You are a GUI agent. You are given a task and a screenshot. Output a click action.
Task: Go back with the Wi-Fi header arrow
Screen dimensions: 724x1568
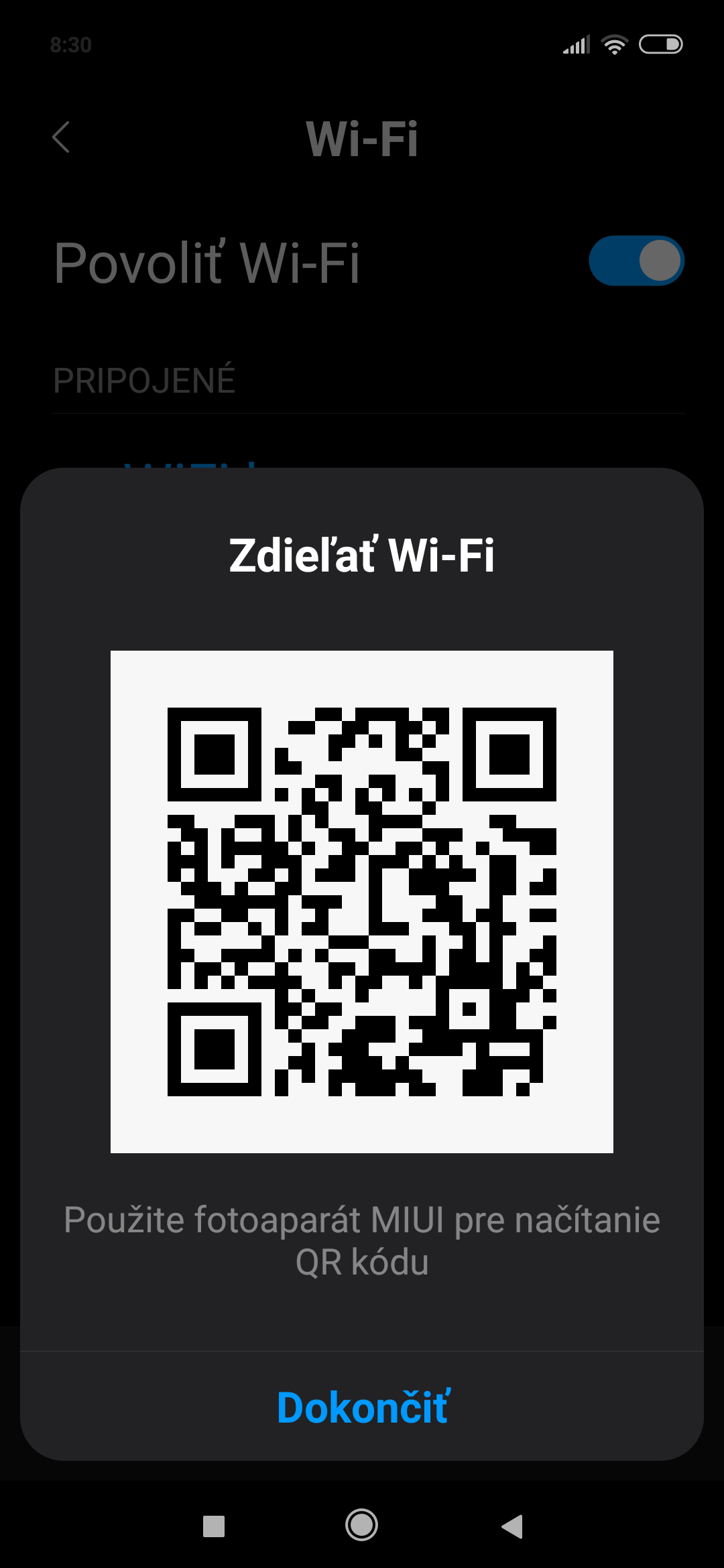click(61, 138)
